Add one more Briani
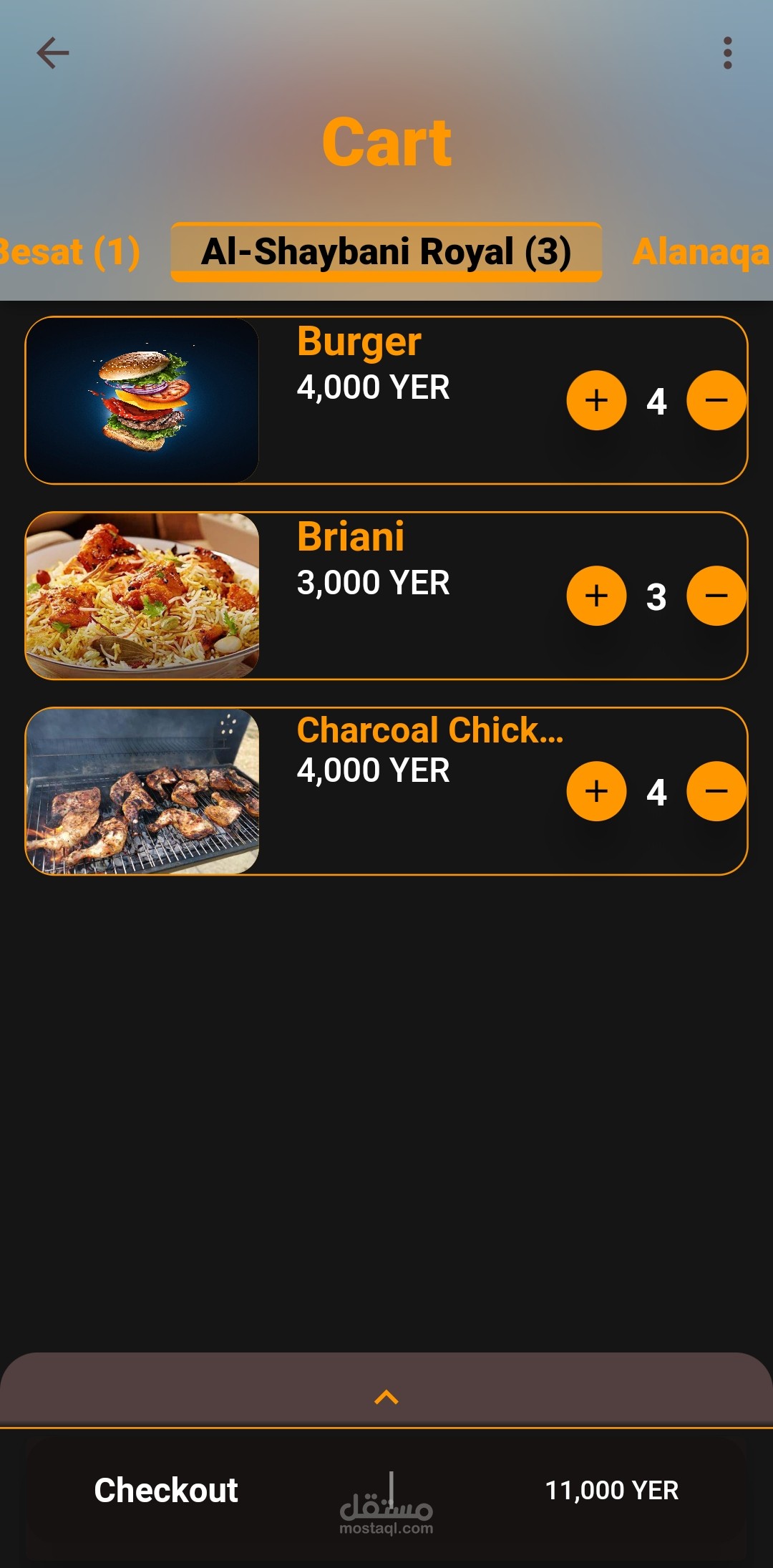Image resolution: width=773 pixels, height=1568 pixels. tap(596, 596)
